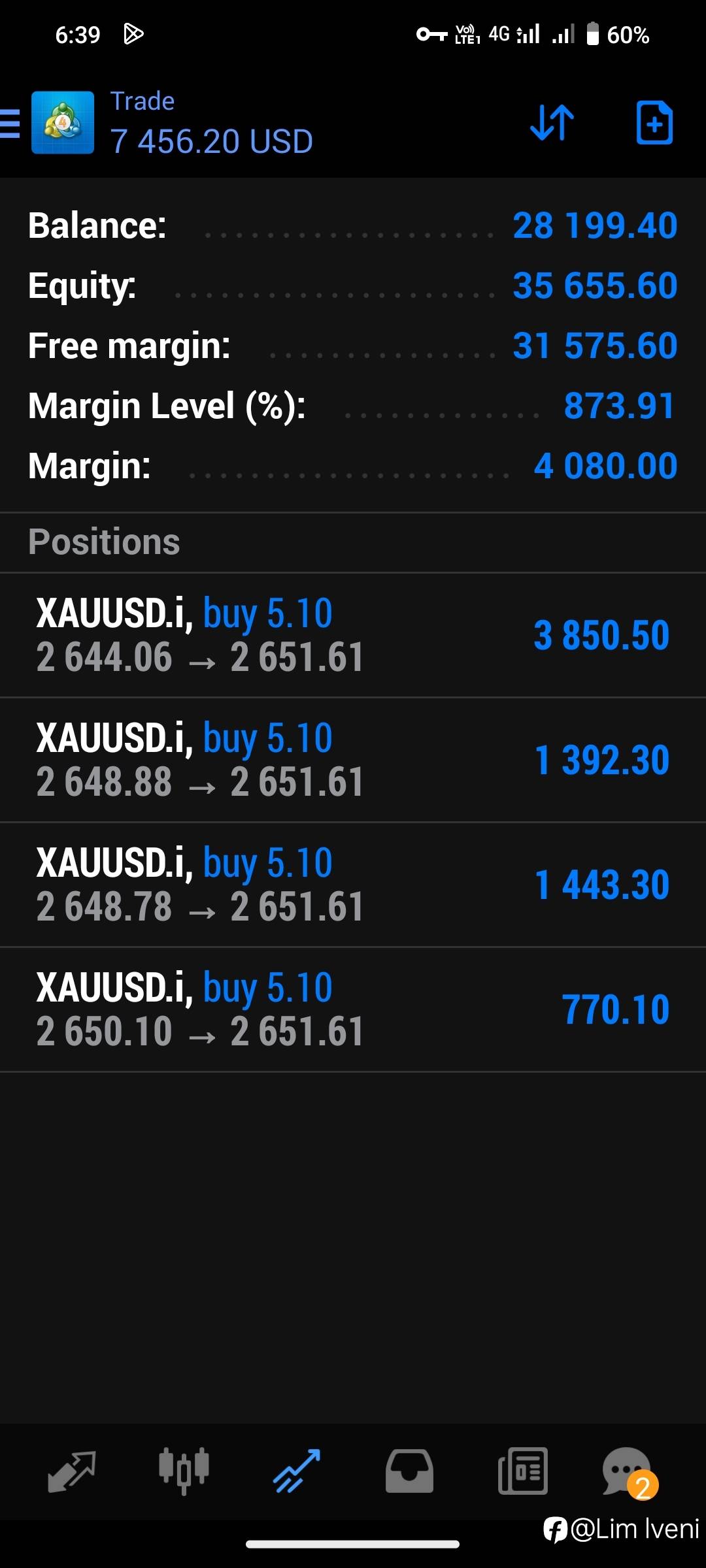Select the Trade tab
Image resolution: width=706 pixels, height=1568 pixels.
pyautogui.click(x=297, y=1471)
